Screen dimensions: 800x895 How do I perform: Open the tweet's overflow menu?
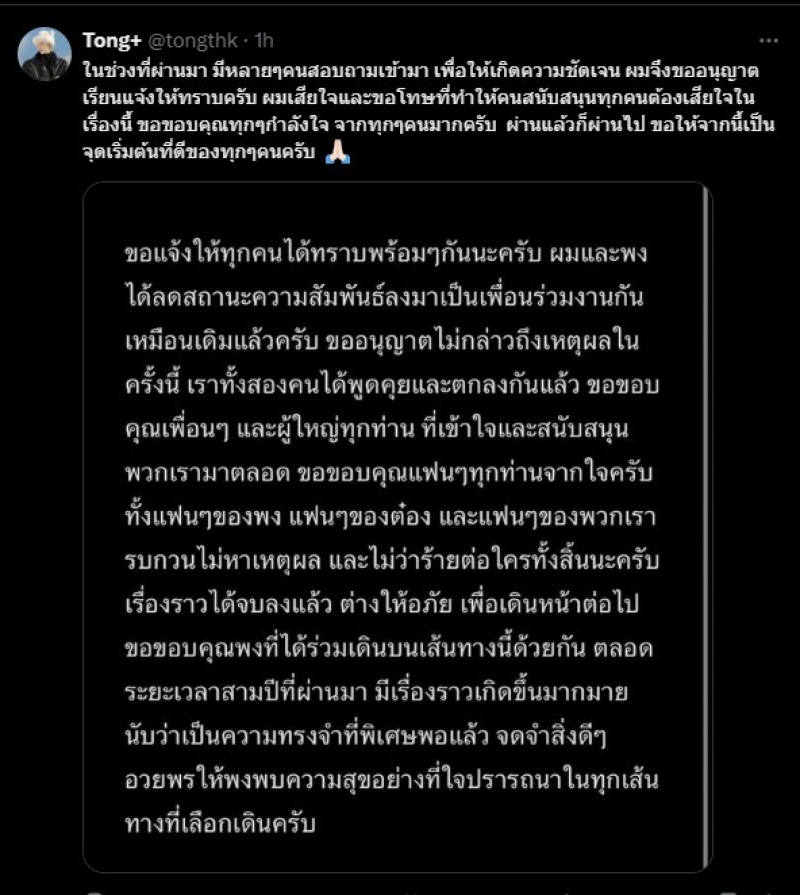click(767, 41)
